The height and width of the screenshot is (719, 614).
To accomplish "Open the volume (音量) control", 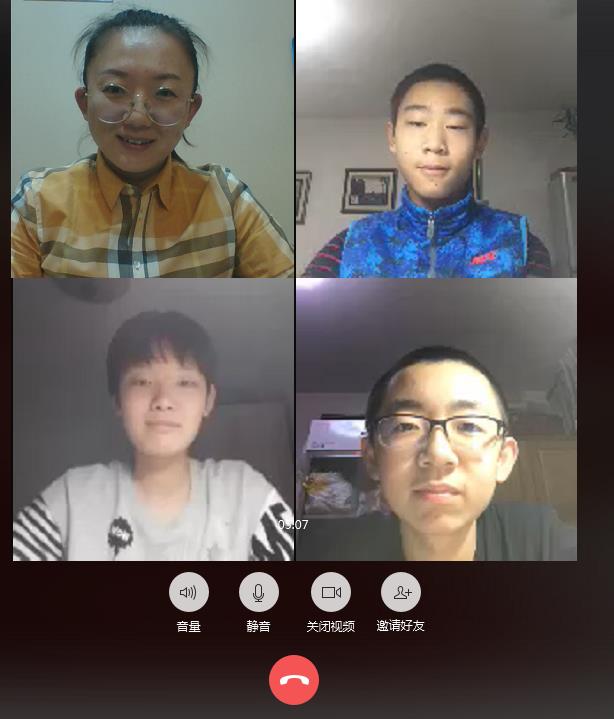I will click(188, 592).
